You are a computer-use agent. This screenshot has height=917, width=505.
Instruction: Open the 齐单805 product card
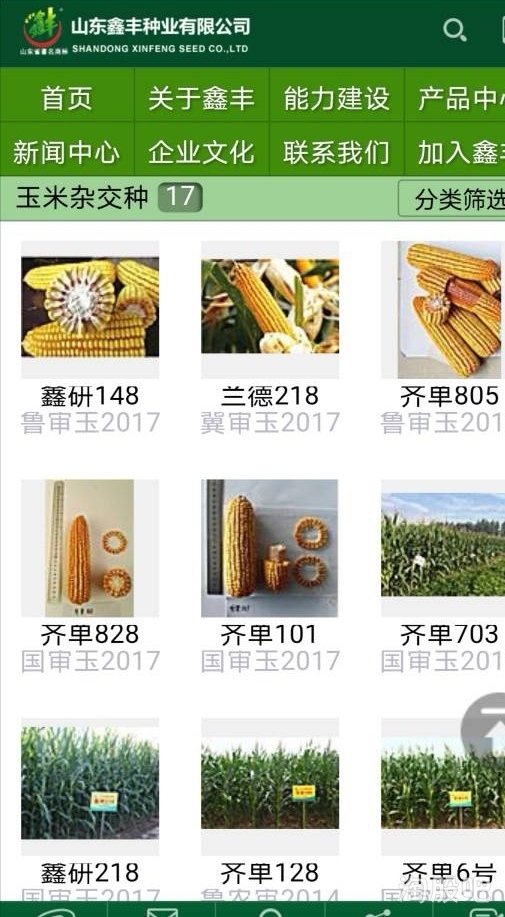(443, 338)
